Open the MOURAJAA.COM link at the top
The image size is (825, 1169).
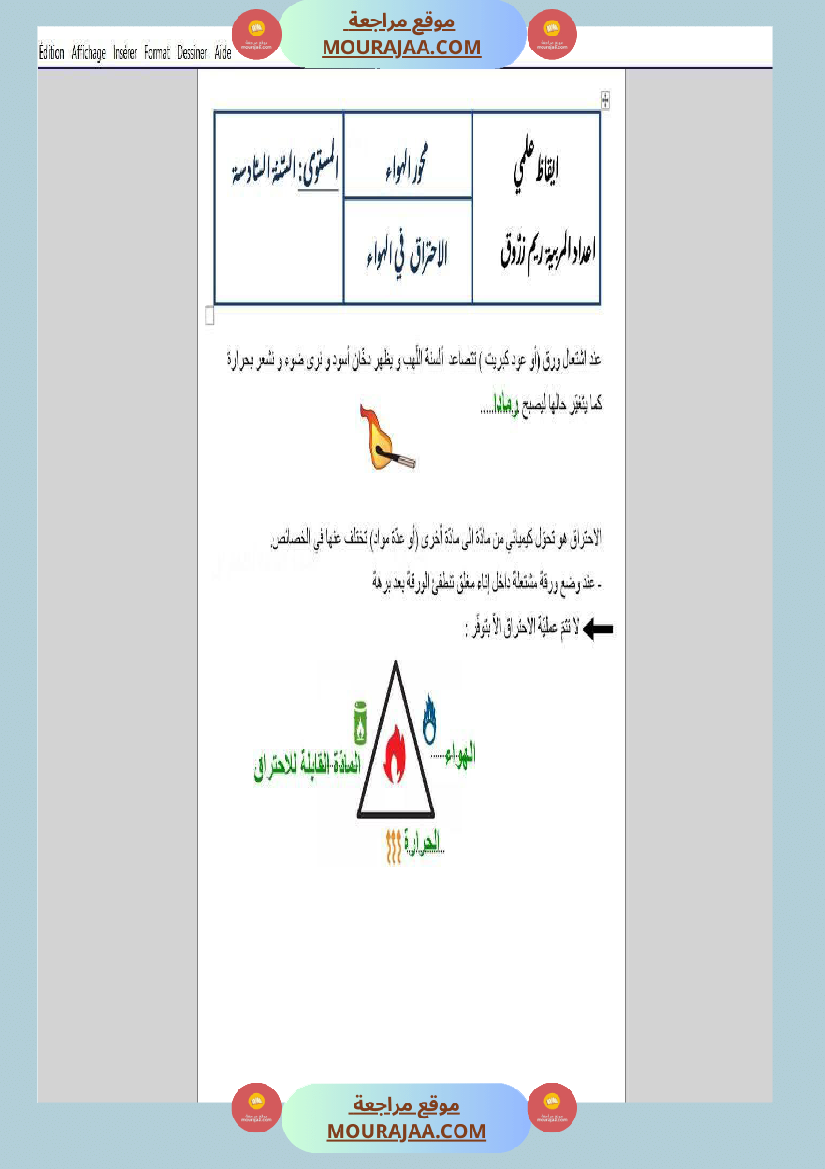click(x=404, y=46)
